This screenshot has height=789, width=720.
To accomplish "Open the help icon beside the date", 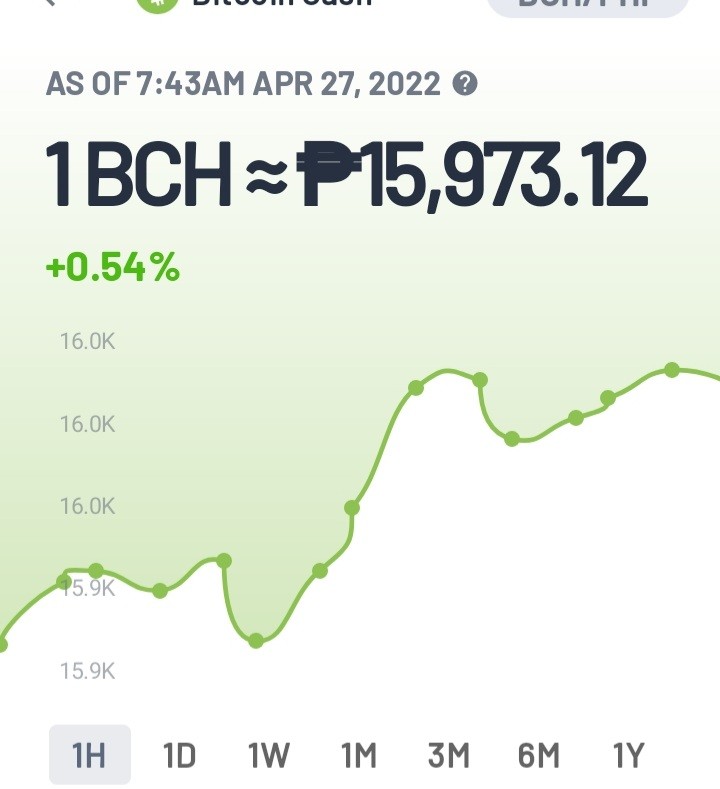I will (465, 83).
